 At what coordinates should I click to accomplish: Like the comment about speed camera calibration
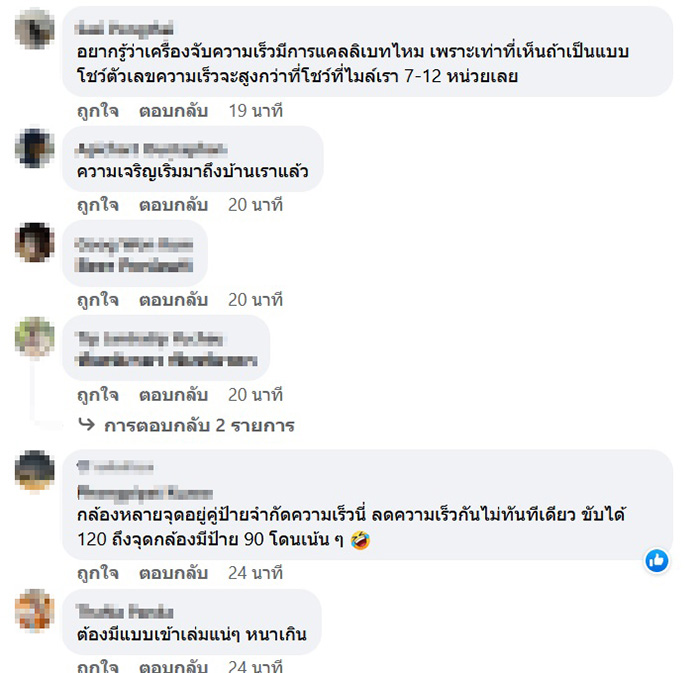[x=97, y=111]
